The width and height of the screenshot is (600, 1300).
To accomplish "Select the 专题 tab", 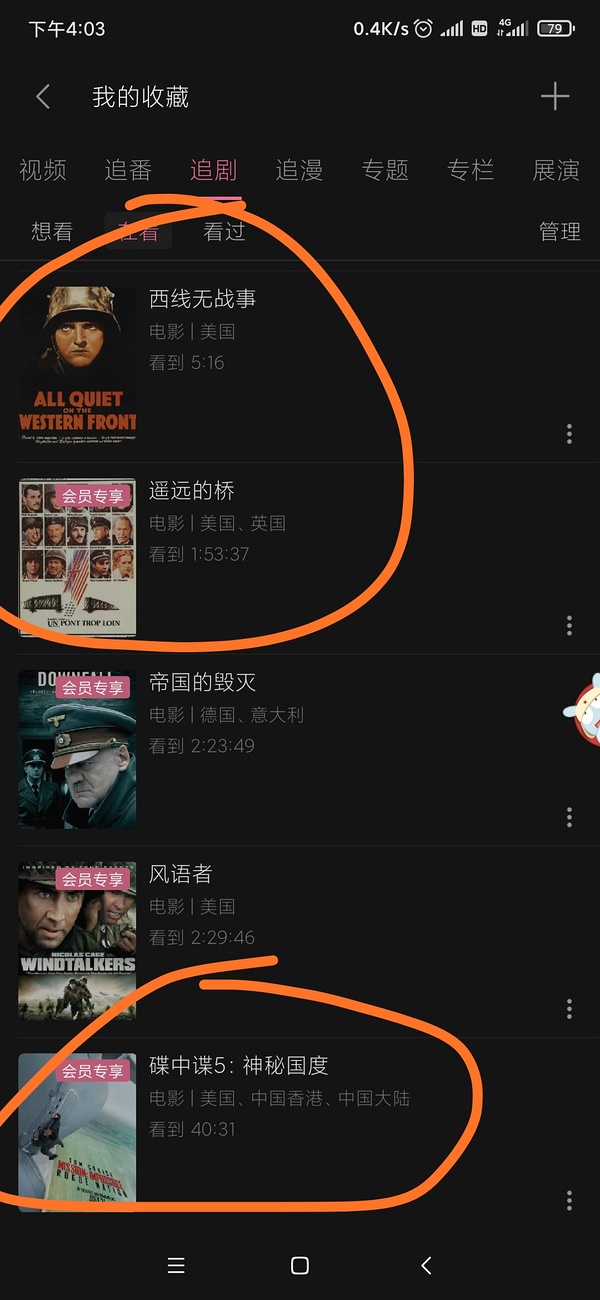I will 385,171.
